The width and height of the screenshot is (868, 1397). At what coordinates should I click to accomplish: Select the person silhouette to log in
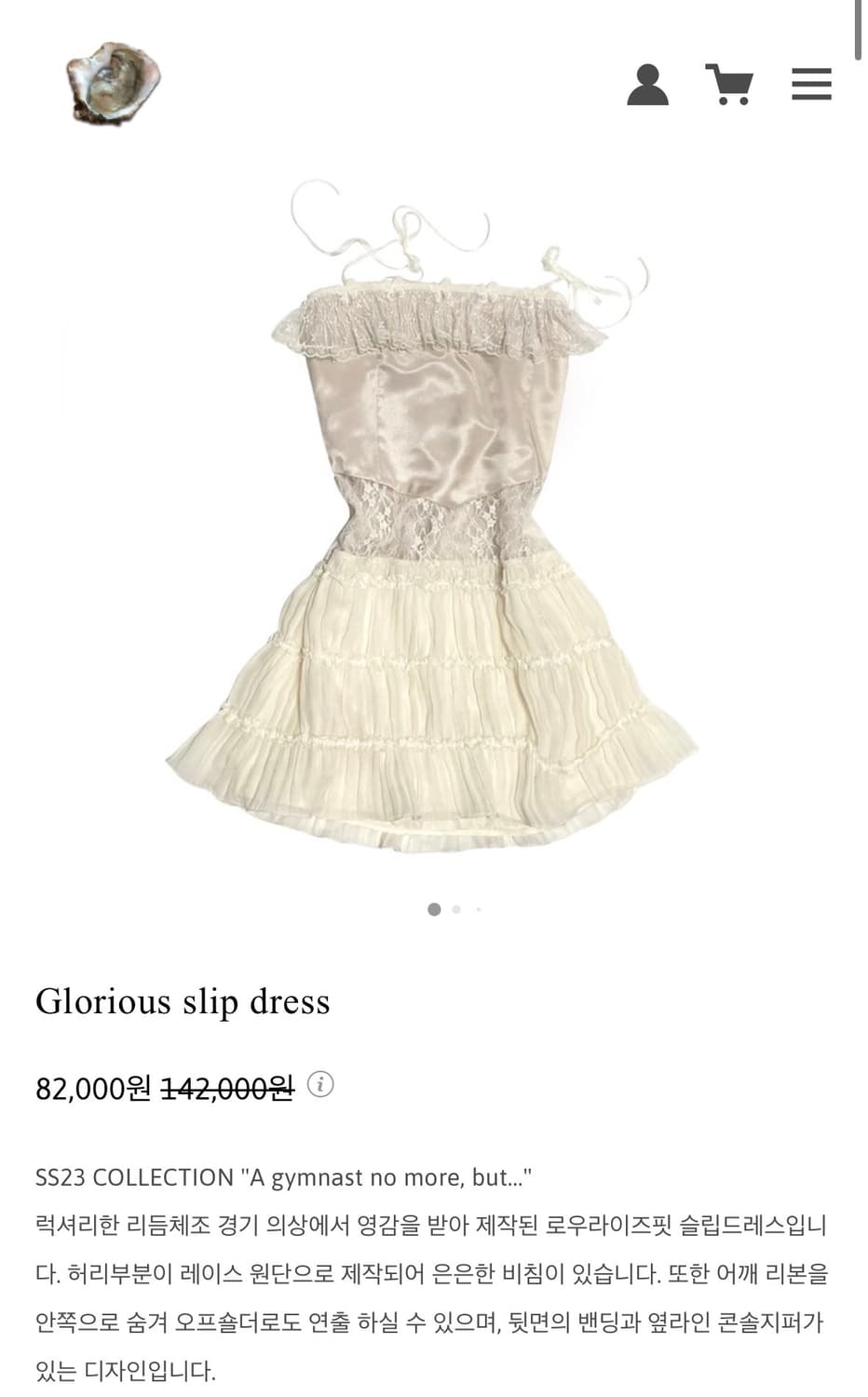tap(648, 86)
